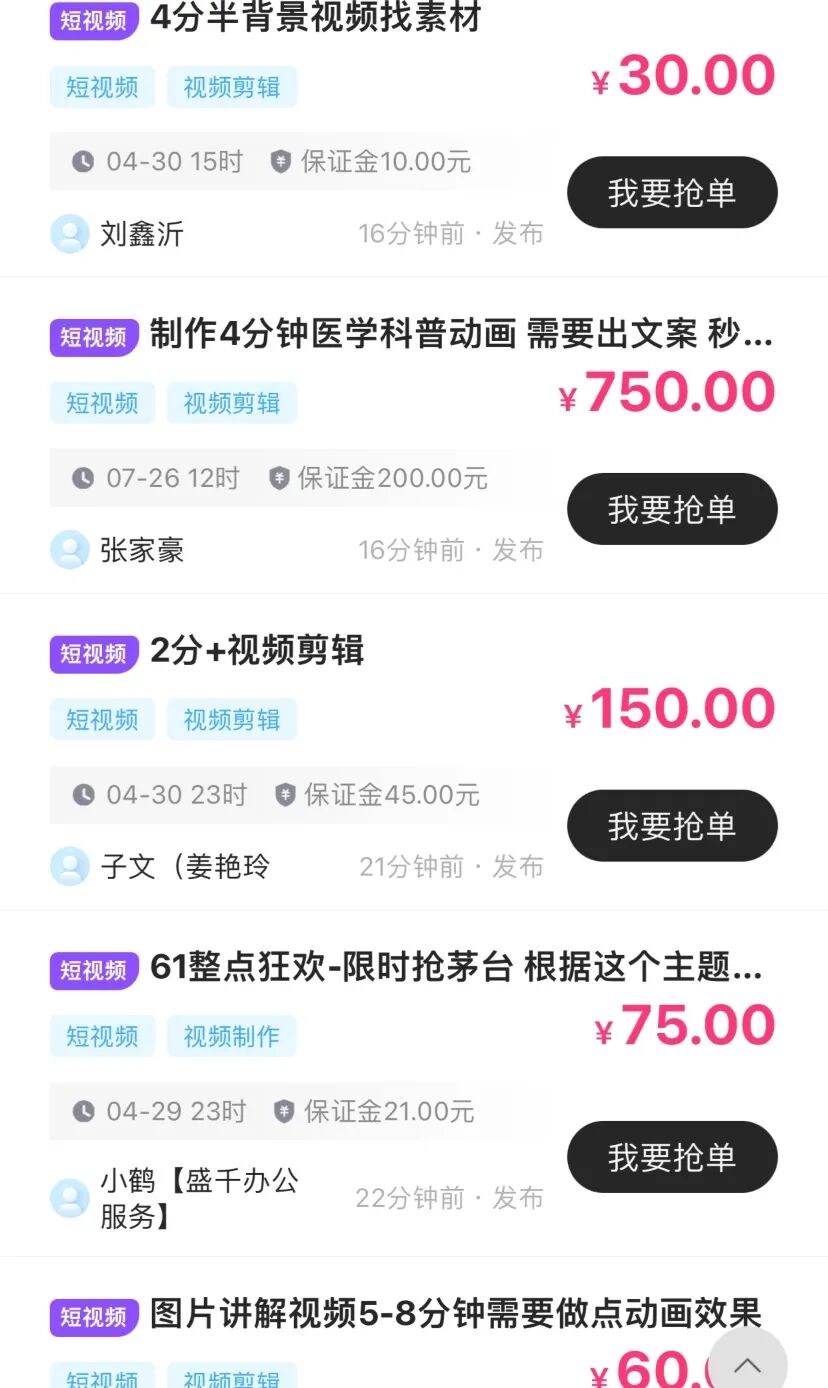The image size is (828, 1388).
Task: Click 刘鑫沂's avatar icon
Action: click(x=68, y=233)
